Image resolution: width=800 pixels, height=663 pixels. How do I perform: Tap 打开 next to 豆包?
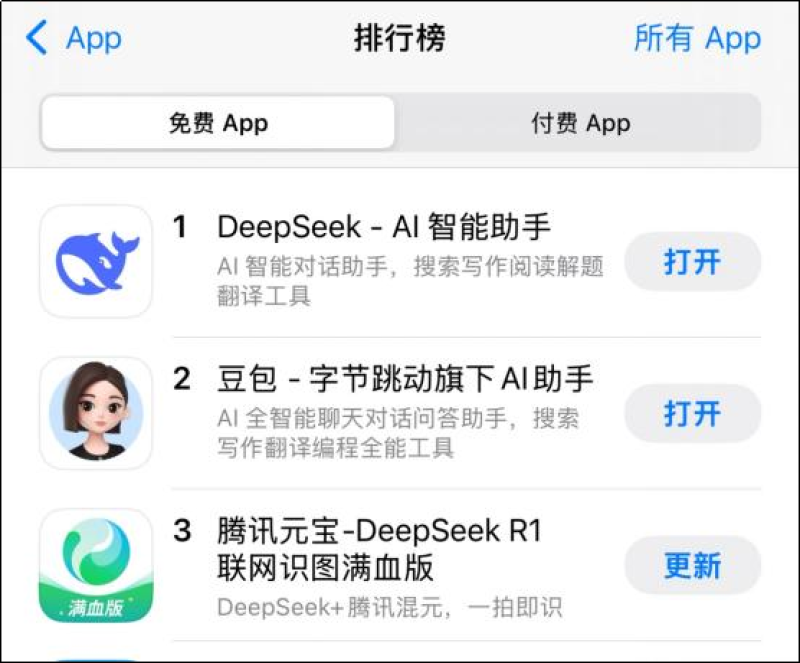coord(692,413)
